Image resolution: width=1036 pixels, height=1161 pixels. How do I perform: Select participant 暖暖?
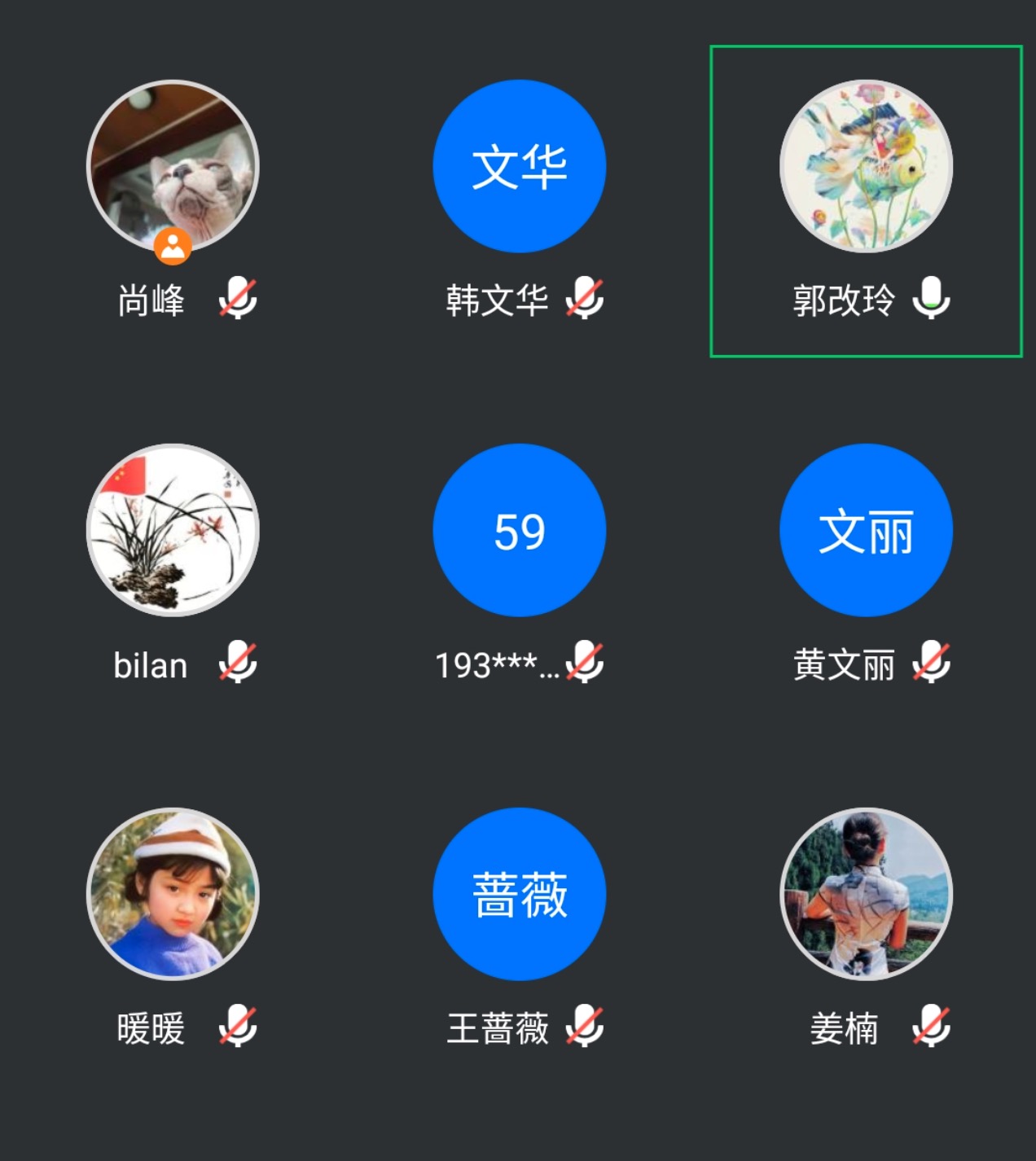[x=173, y=894]
